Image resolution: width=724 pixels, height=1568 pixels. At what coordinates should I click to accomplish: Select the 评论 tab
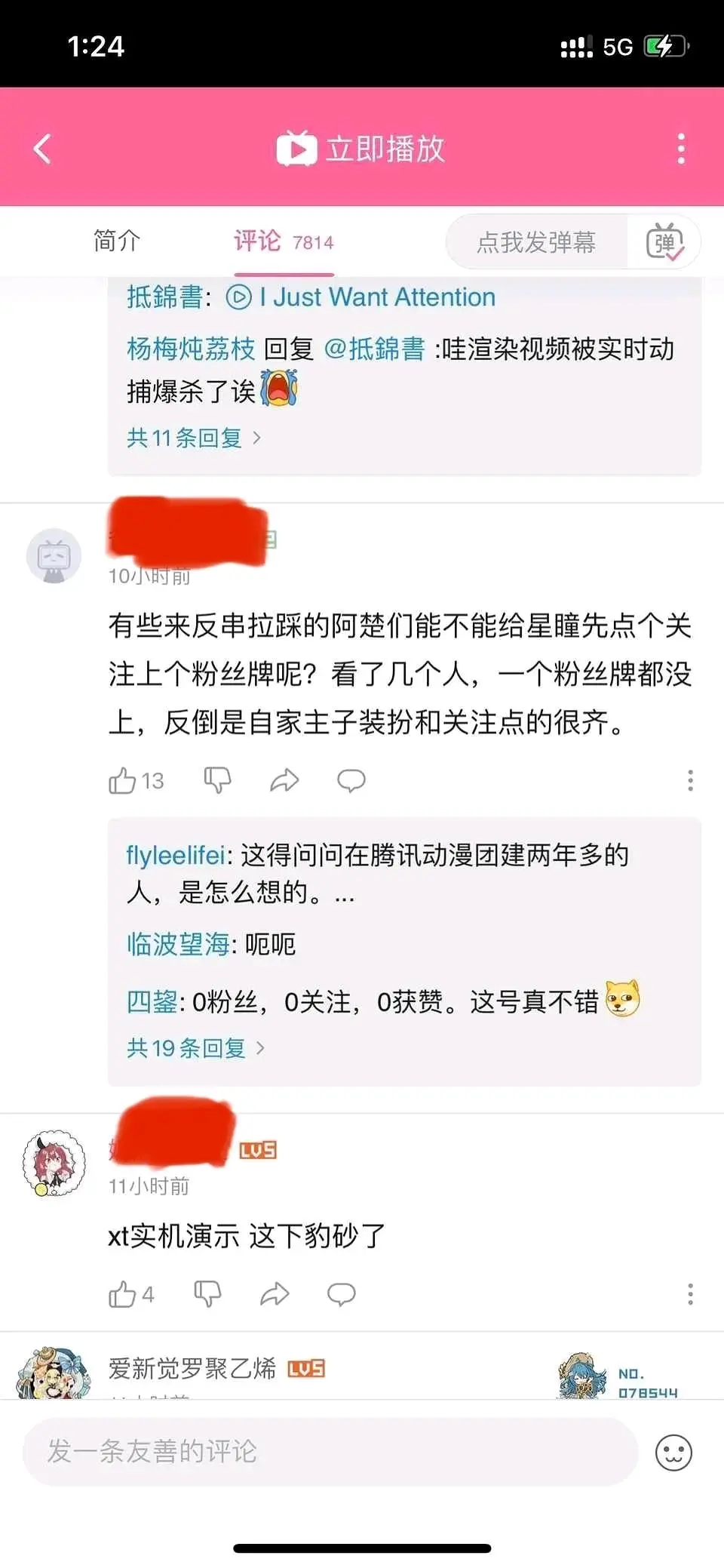click(x=283, y=241)
